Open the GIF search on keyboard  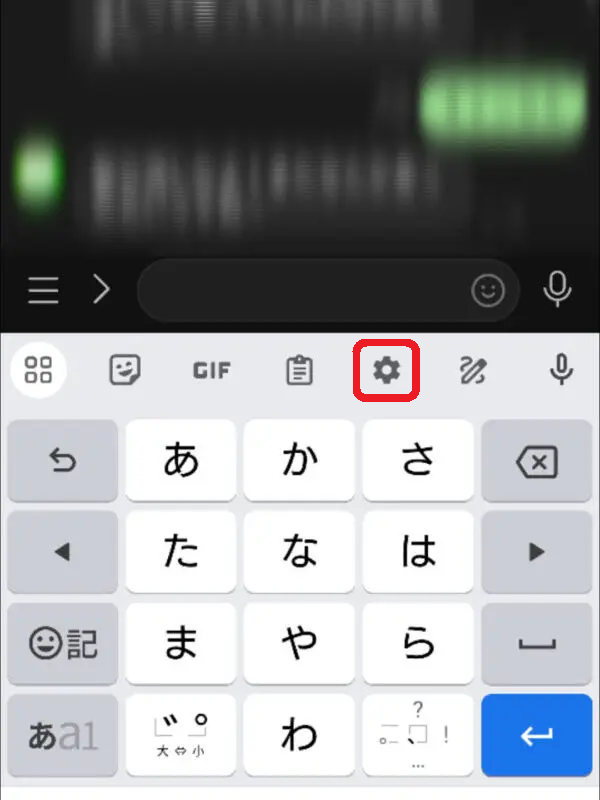tap(211, 371)
